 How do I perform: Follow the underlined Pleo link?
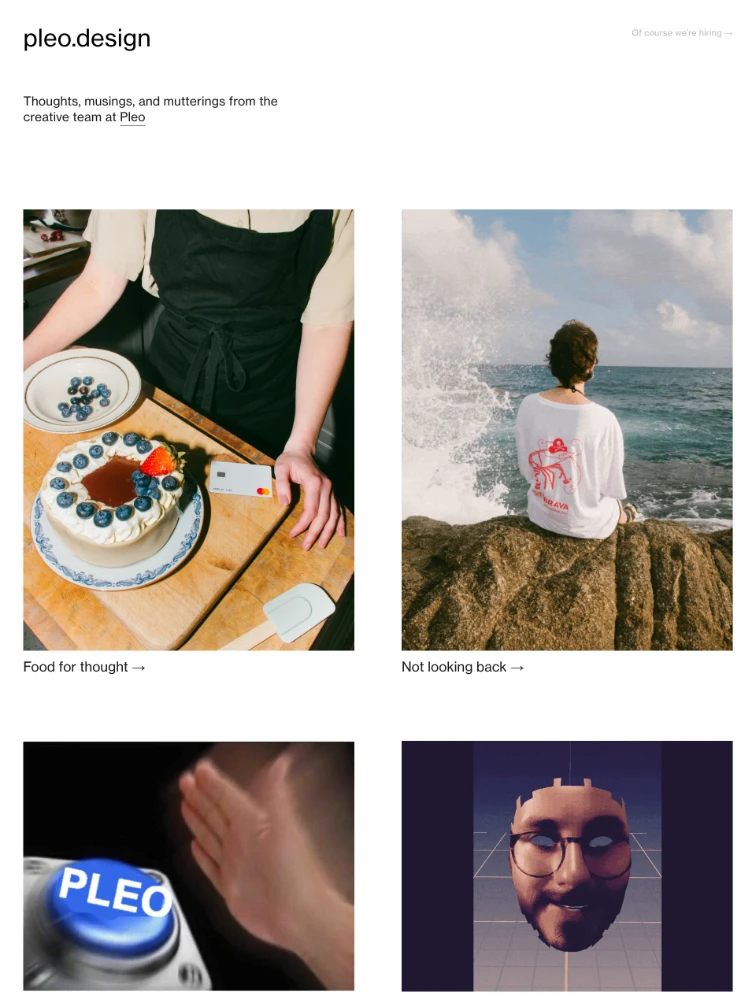click(x=132, y=117)
